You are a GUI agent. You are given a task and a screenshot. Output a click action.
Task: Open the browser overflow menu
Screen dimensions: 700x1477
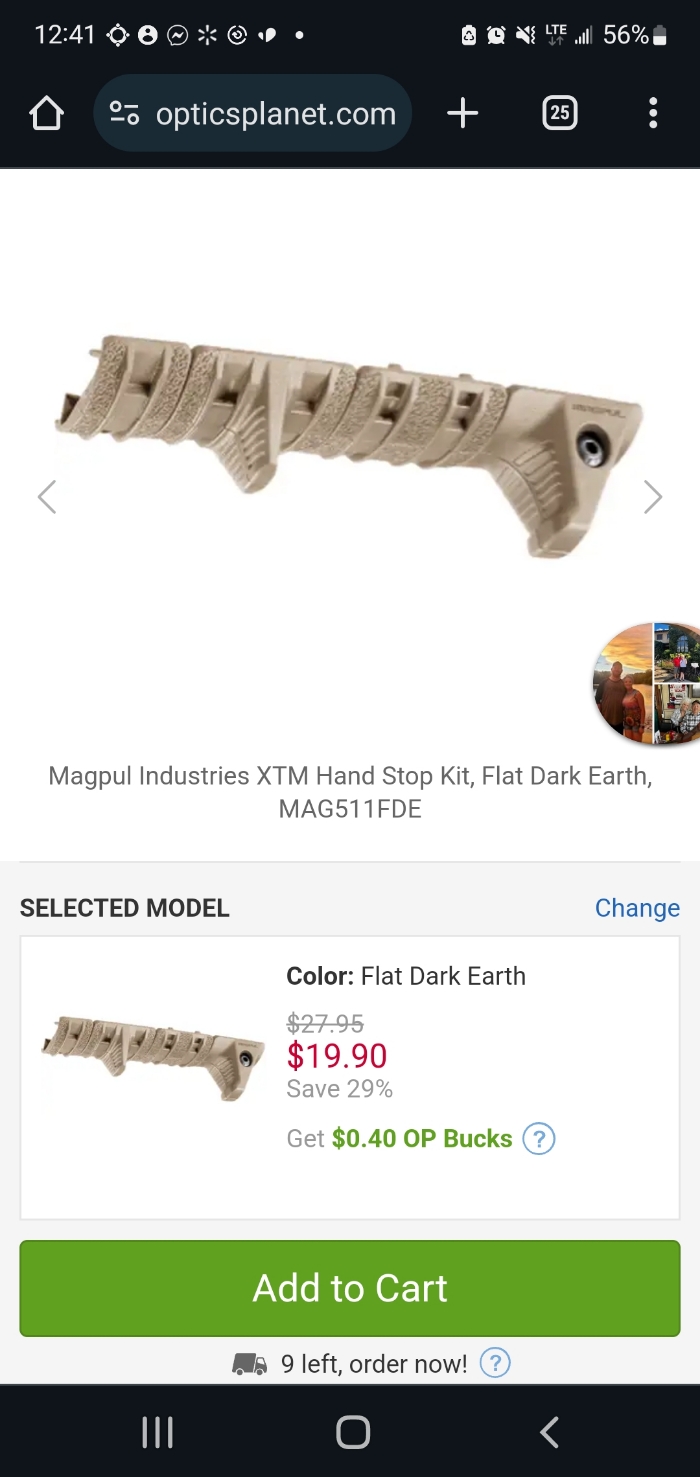pyautogui.click(x=653, y=114)
